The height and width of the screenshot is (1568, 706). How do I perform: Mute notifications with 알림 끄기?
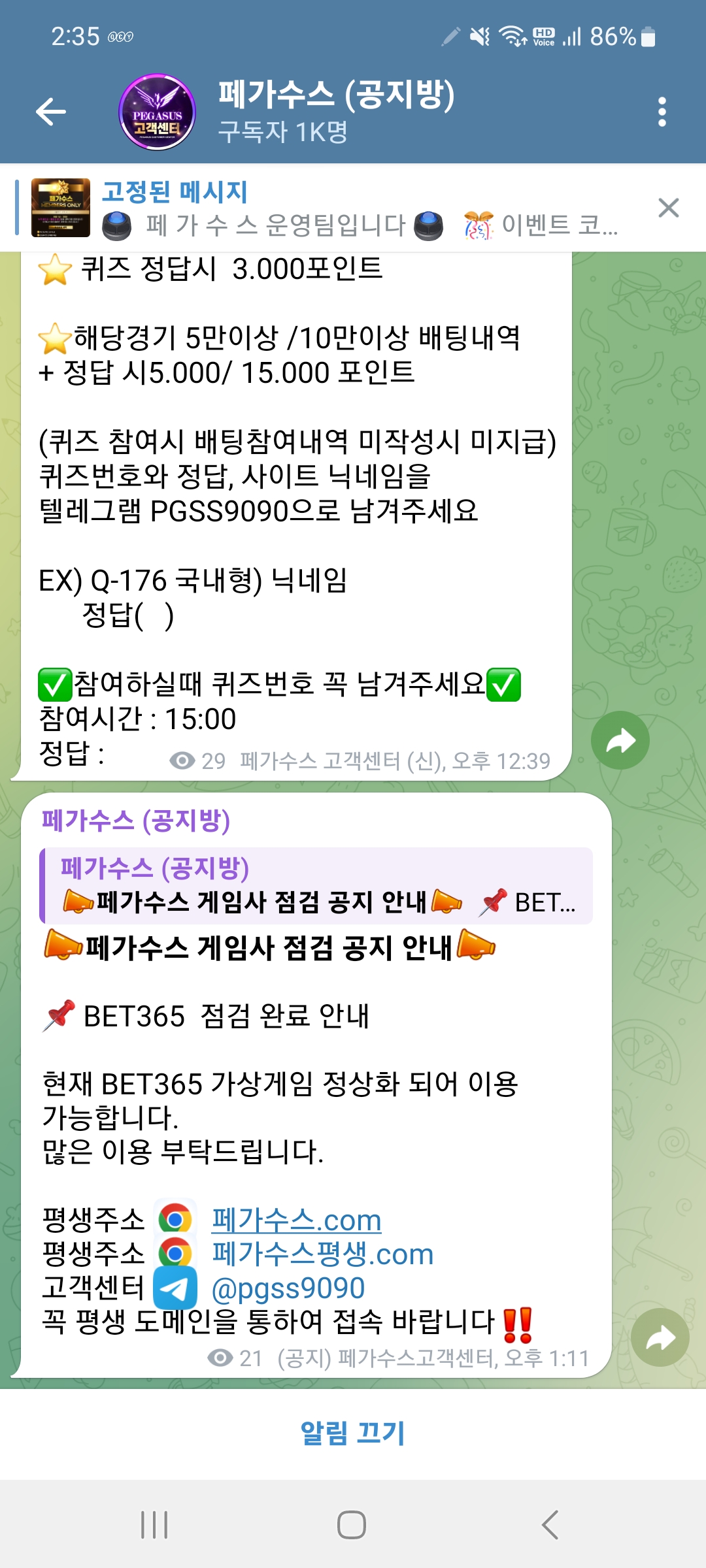[x=353, y=1433]
